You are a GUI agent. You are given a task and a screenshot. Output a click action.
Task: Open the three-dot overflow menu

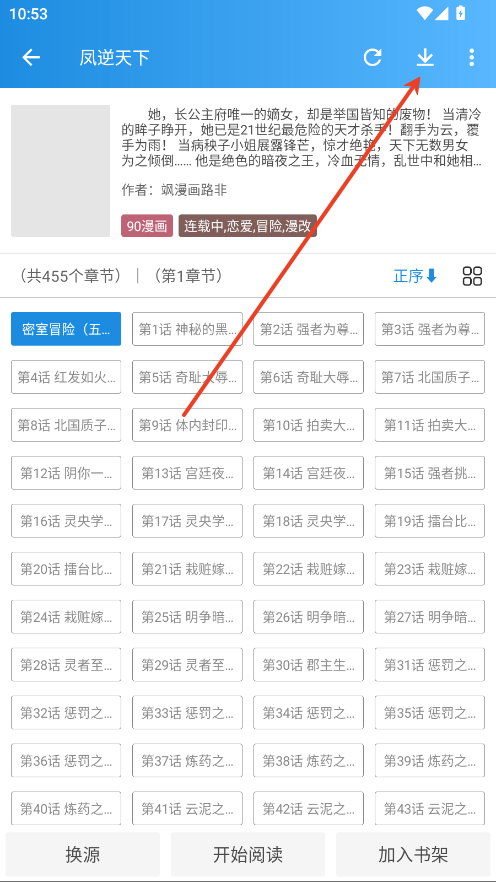coord(471,57)
